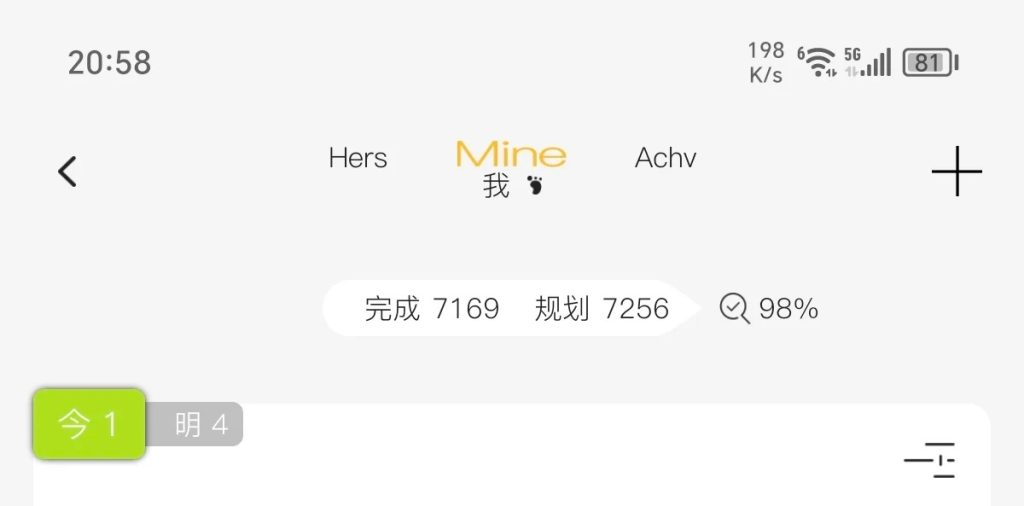Open the Achv tab
The image size is (1024, 506).
665,158
